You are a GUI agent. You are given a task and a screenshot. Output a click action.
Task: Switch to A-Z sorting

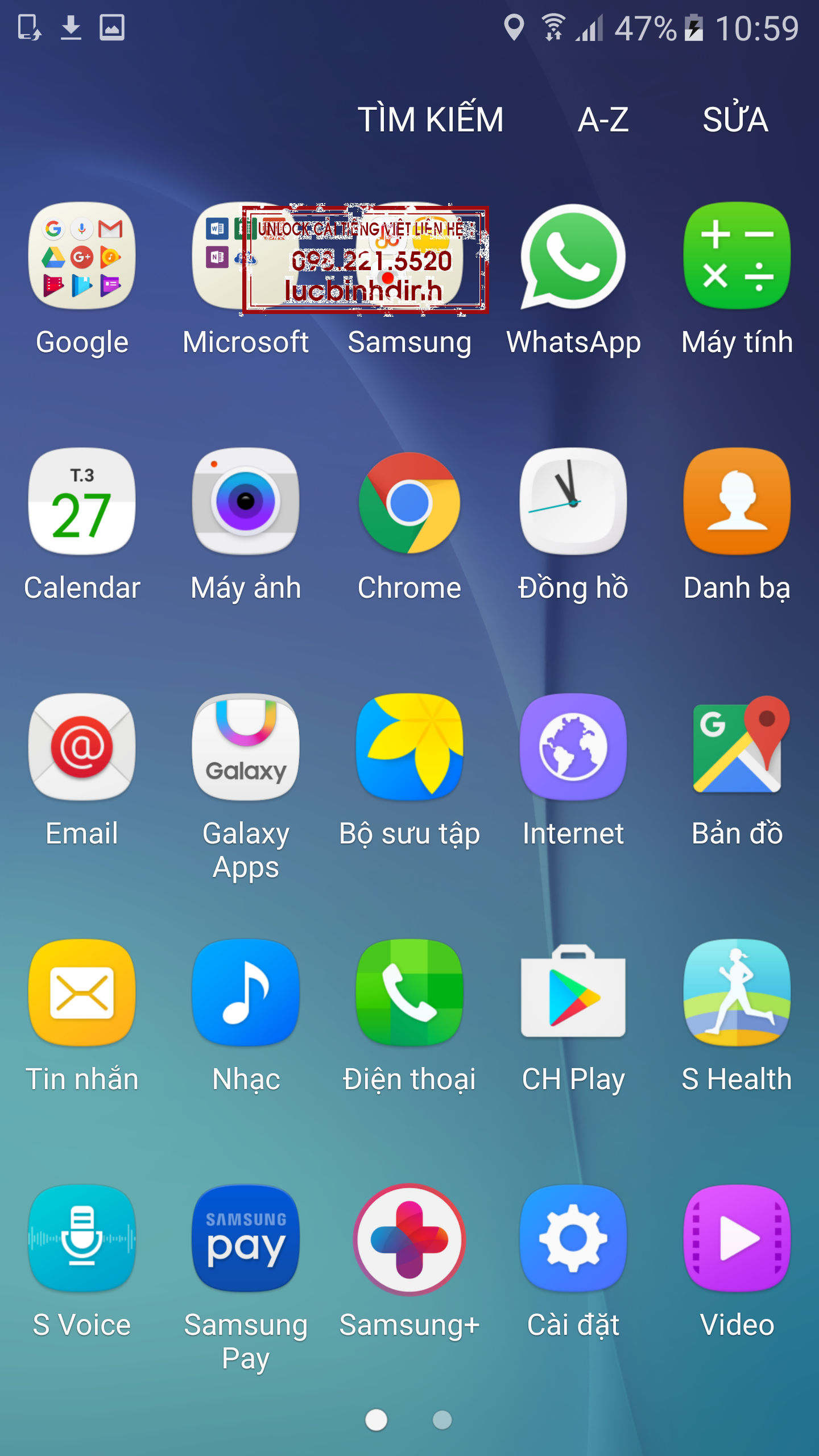click(605, 118)
